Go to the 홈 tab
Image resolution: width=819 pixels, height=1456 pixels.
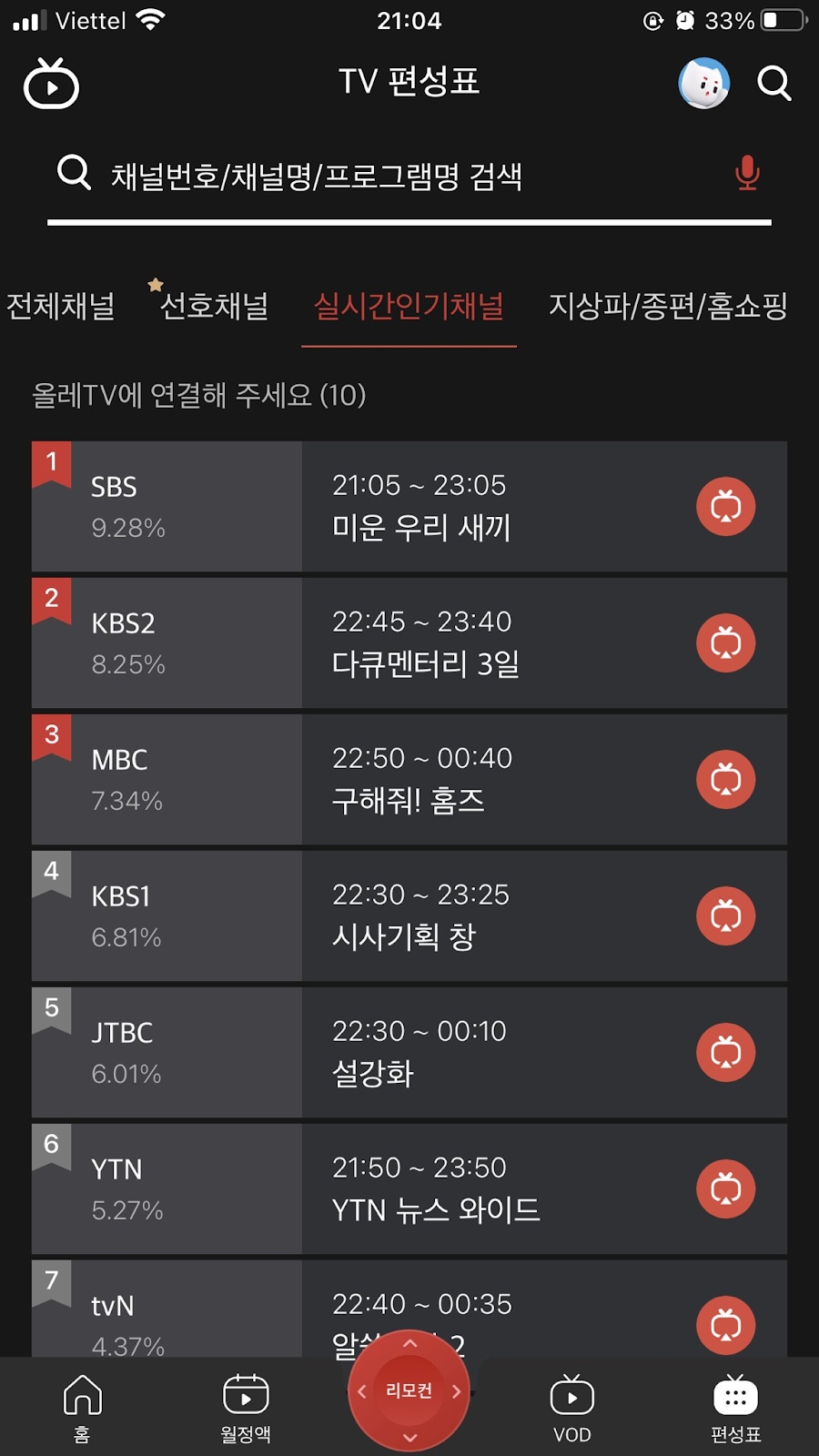[82, 1407]
